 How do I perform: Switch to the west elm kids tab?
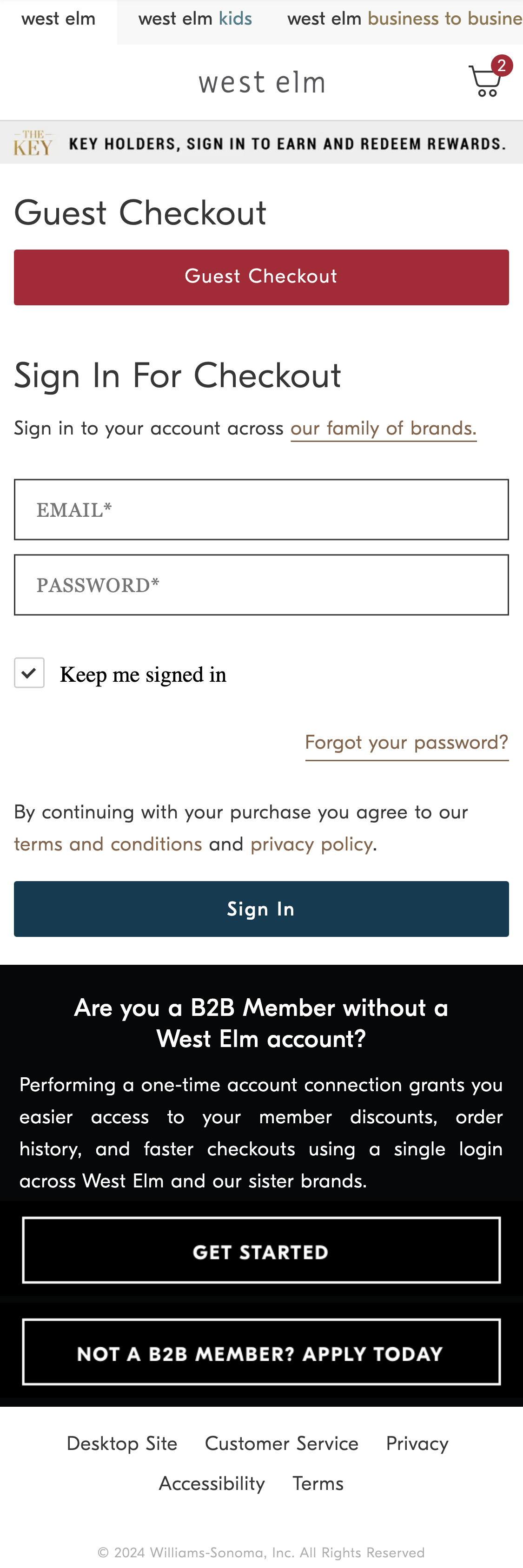click(195, 18)
